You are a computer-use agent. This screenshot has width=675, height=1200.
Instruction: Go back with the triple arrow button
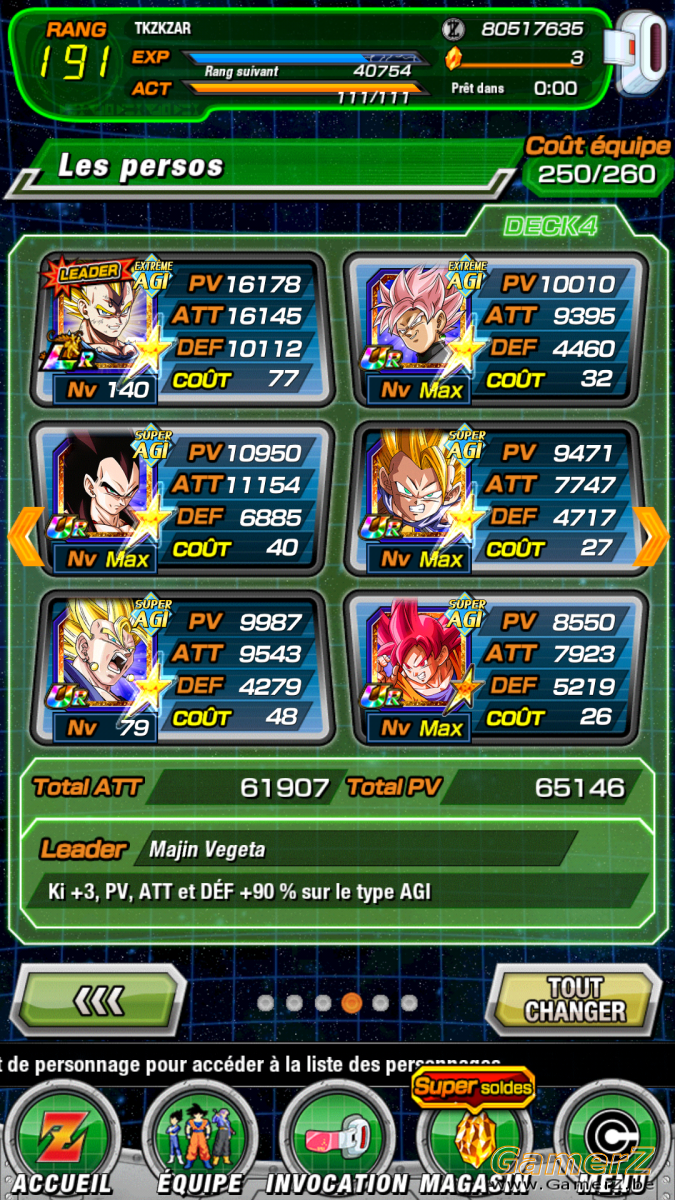point(100,999)
